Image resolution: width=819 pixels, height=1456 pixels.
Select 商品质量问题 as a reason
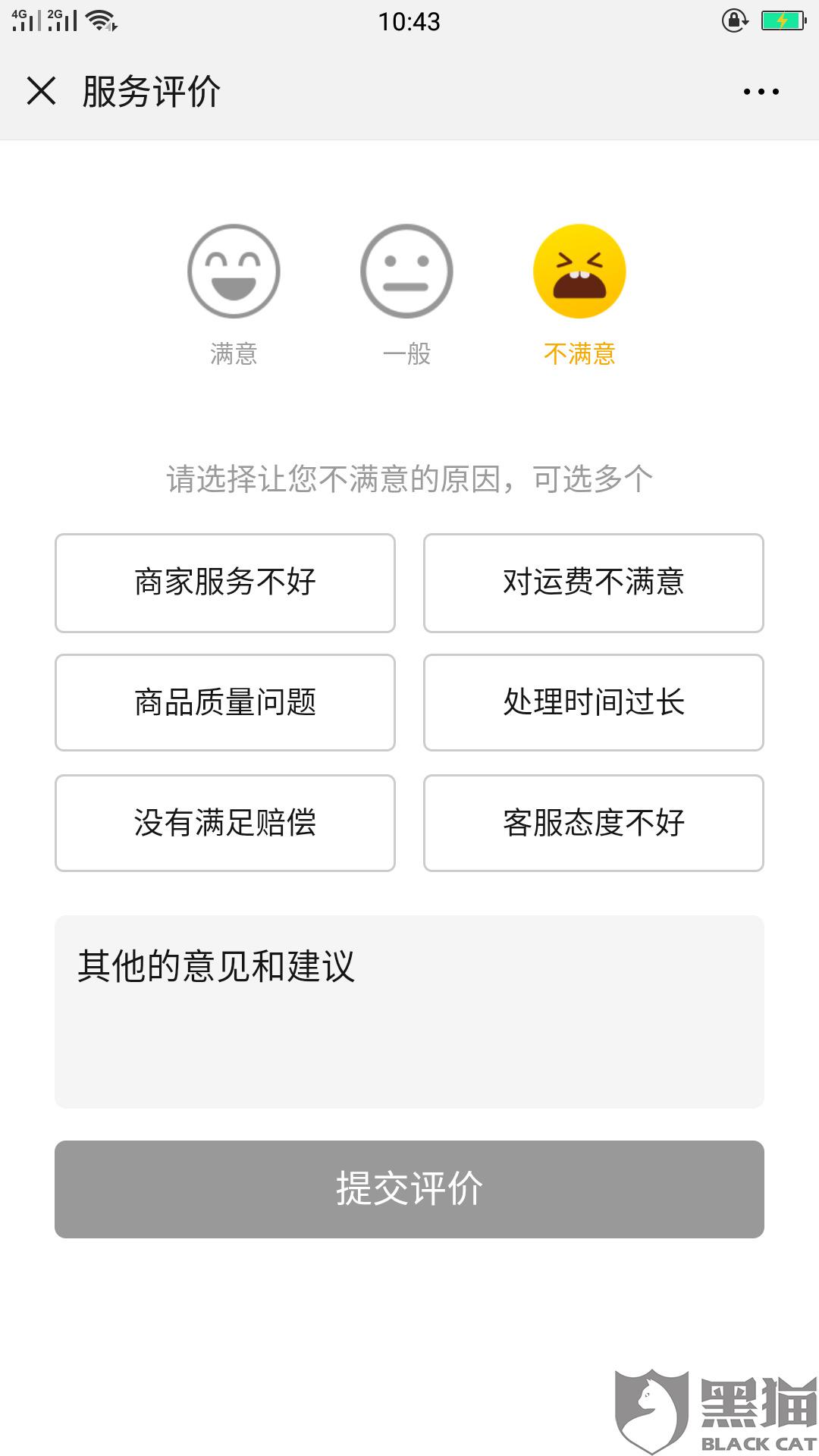(x=225, y=702)
